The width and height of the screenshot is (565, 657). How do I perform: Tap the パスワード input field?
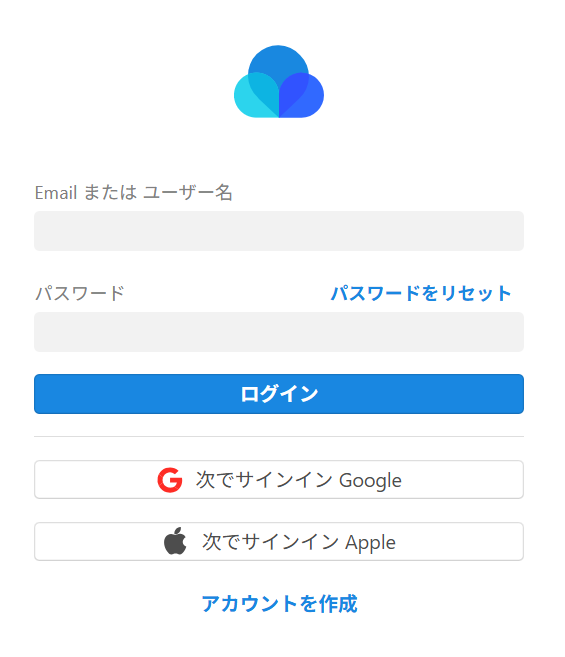279,332
